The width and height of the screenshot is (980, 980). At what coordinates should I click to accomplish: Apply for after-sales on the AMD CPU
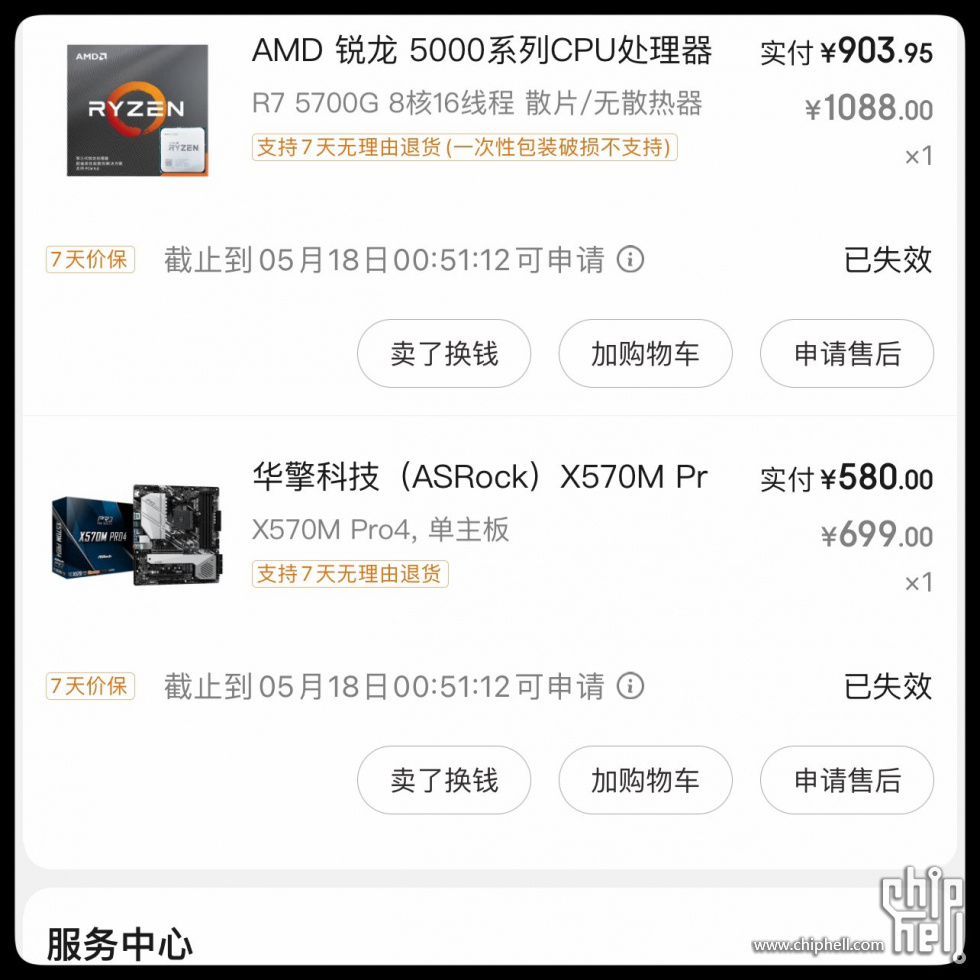[847, 354]
